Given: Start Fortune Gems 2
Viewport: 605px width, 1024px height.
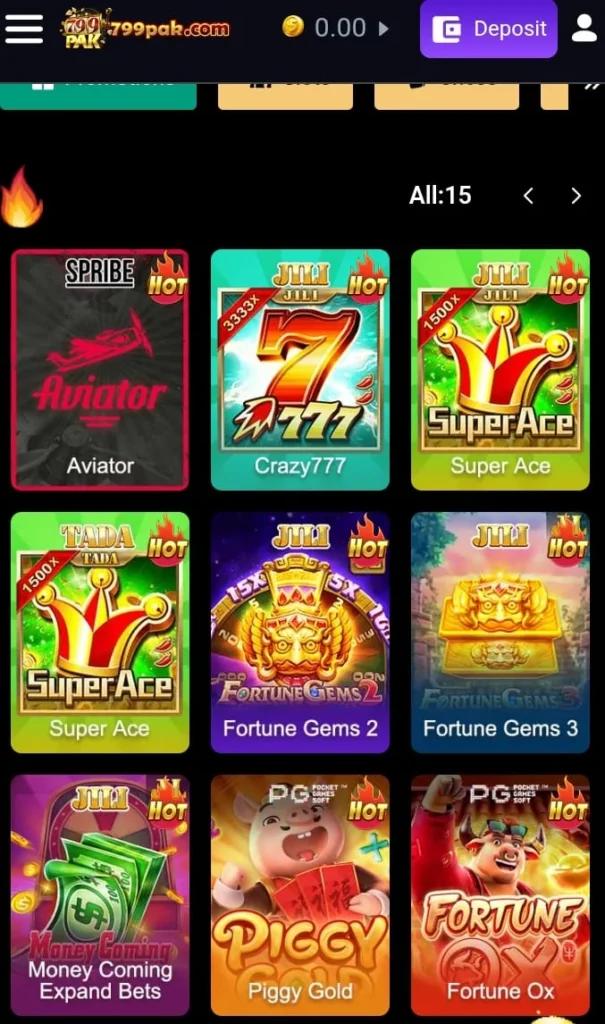Looking at the screenshot, I should coord(300,632).
